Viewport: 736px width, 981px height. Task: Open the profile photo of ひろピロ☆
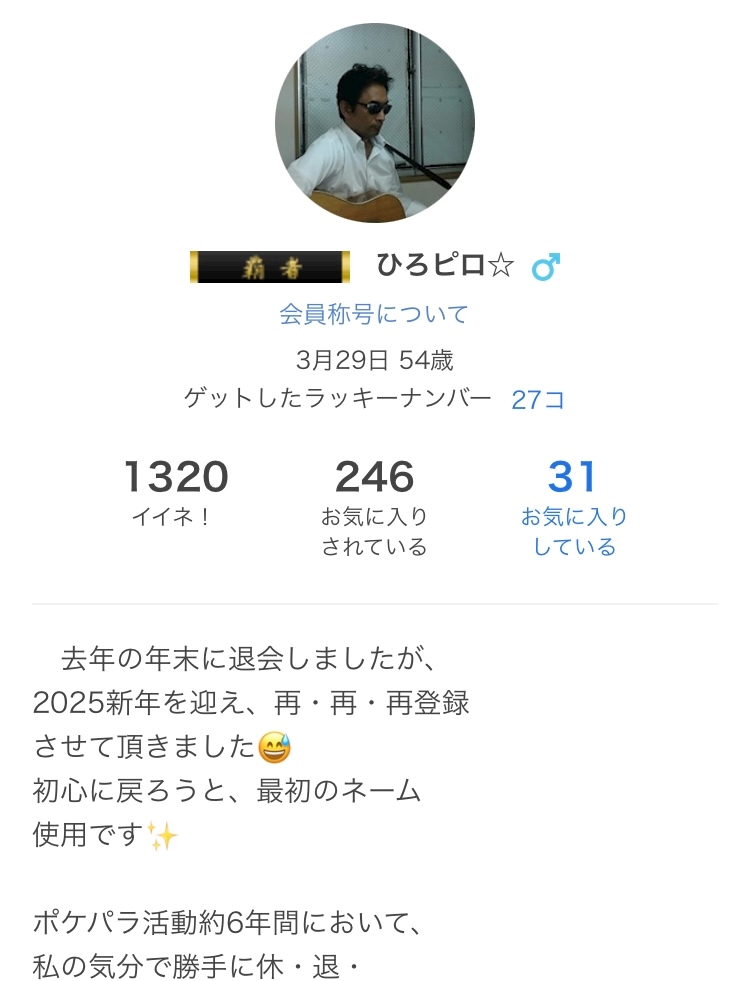pos(375,123)
